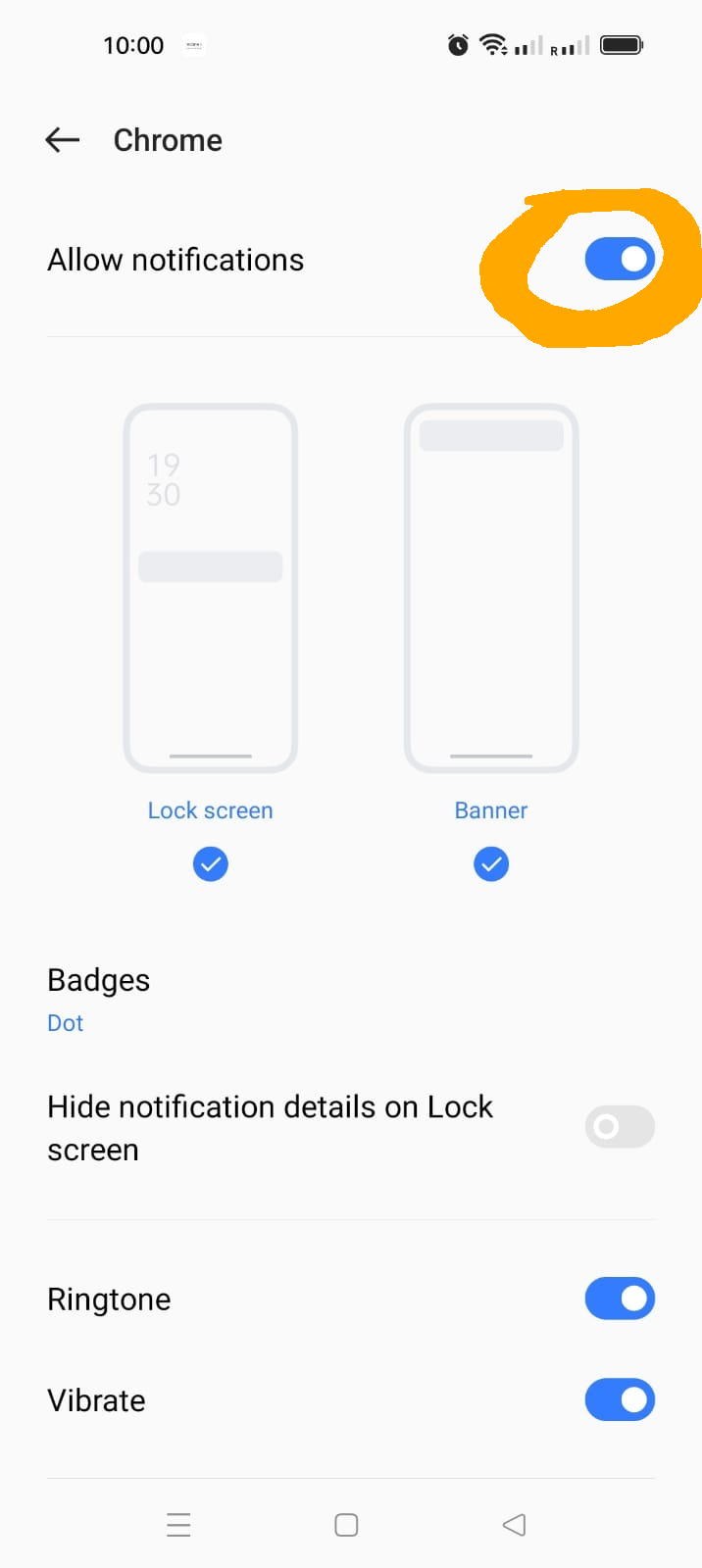Enable Hide notification details on Lock screen
This screenshot has width=702, height=1568.
(x=620, y=1127)
